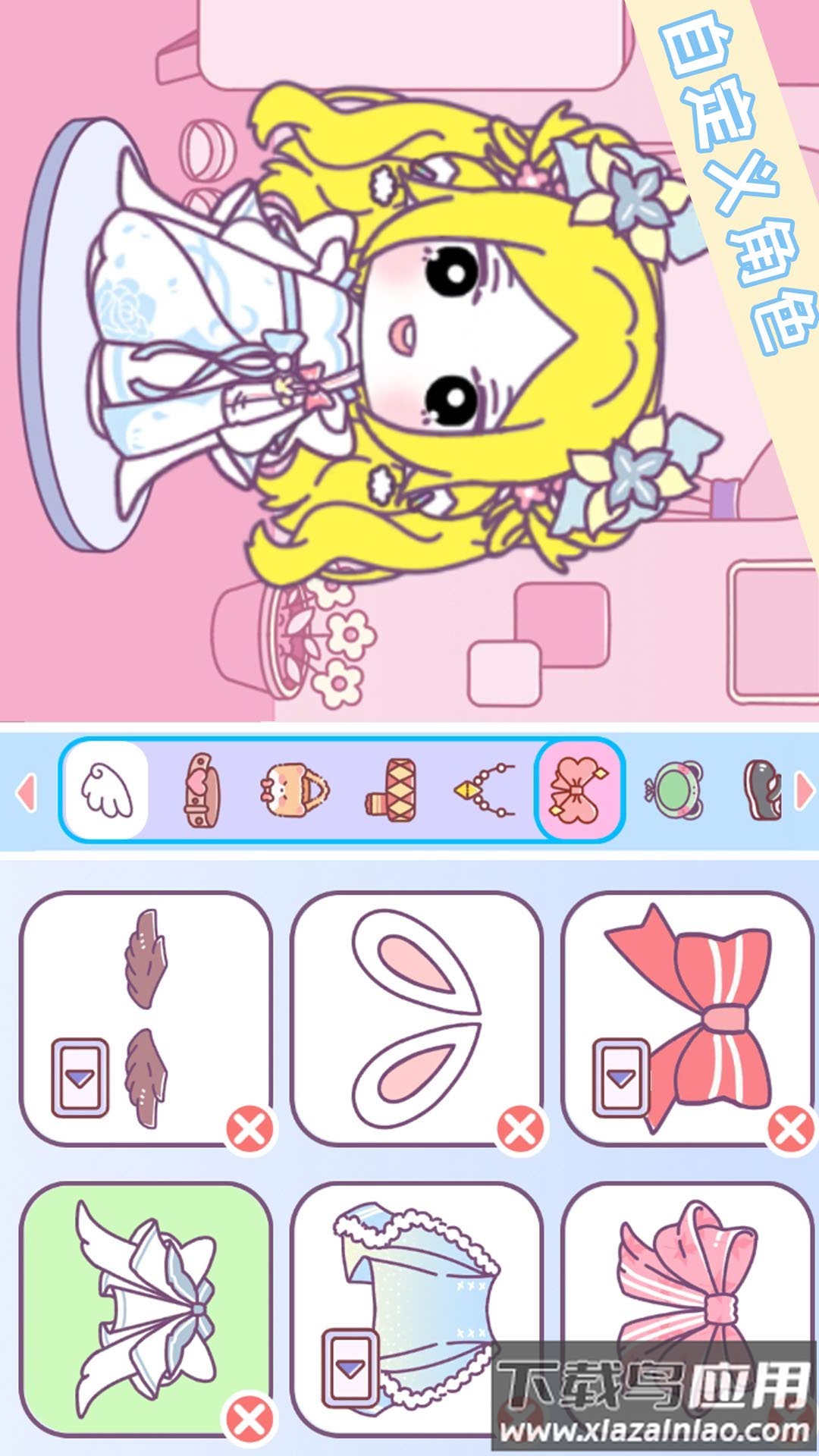Switch to the necklace category tab
The height and width of the screenshot is (1456, 819).
click(x=485, y=790)
